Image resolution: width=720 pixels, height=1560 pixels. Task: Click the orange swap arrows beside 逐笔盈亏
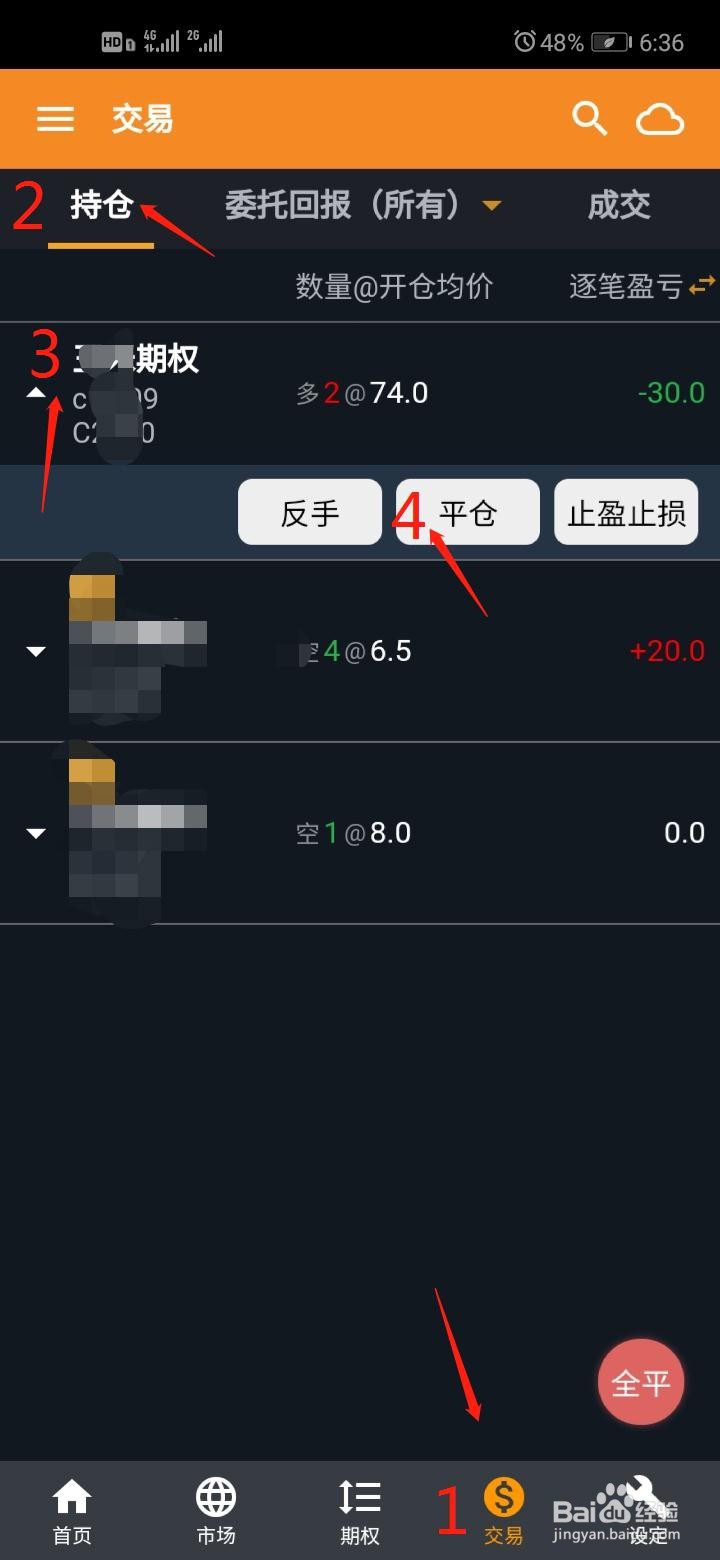point(703,285)
